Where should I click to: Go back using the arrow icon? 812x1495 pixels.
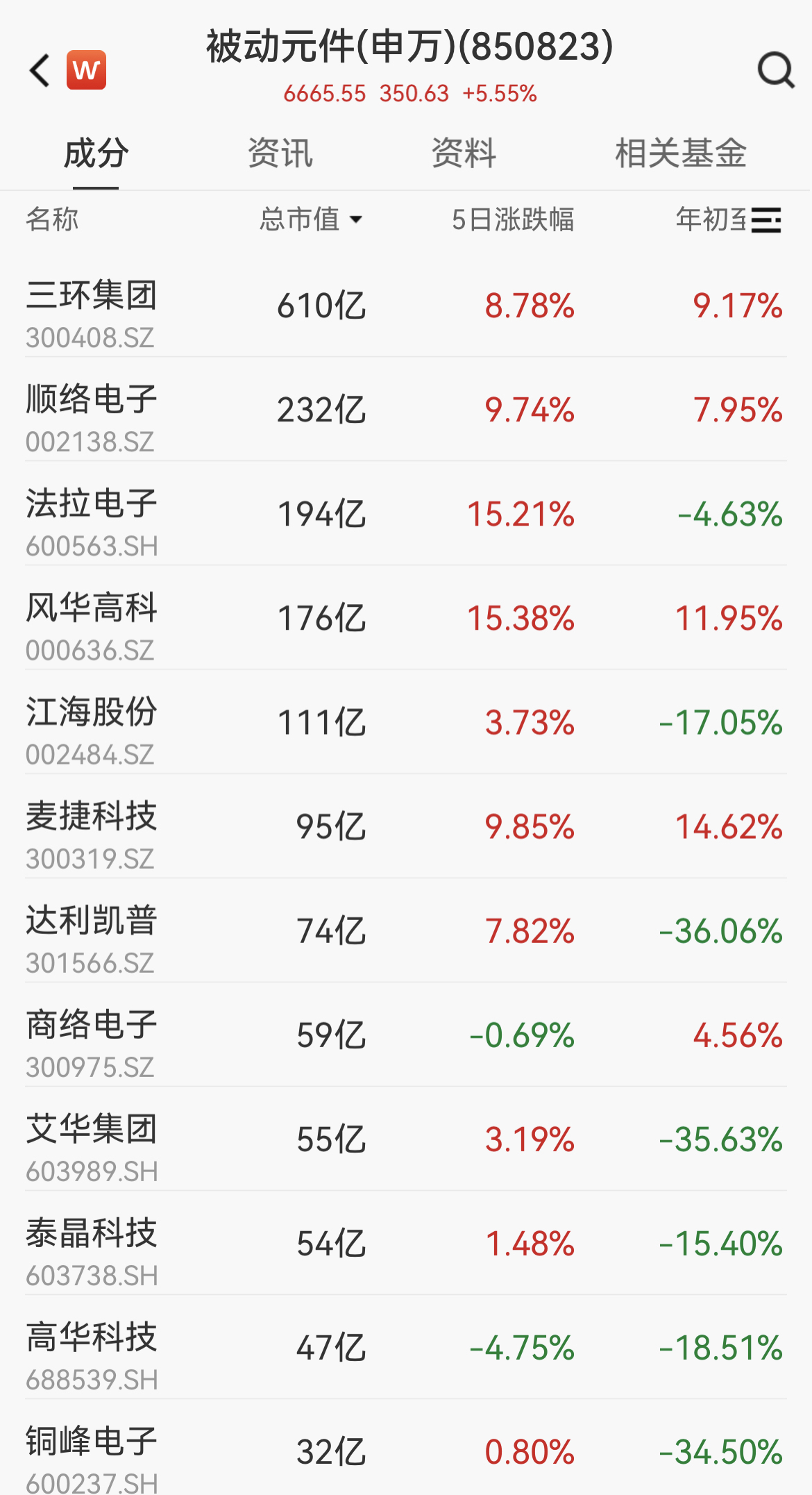coord(40,70)
